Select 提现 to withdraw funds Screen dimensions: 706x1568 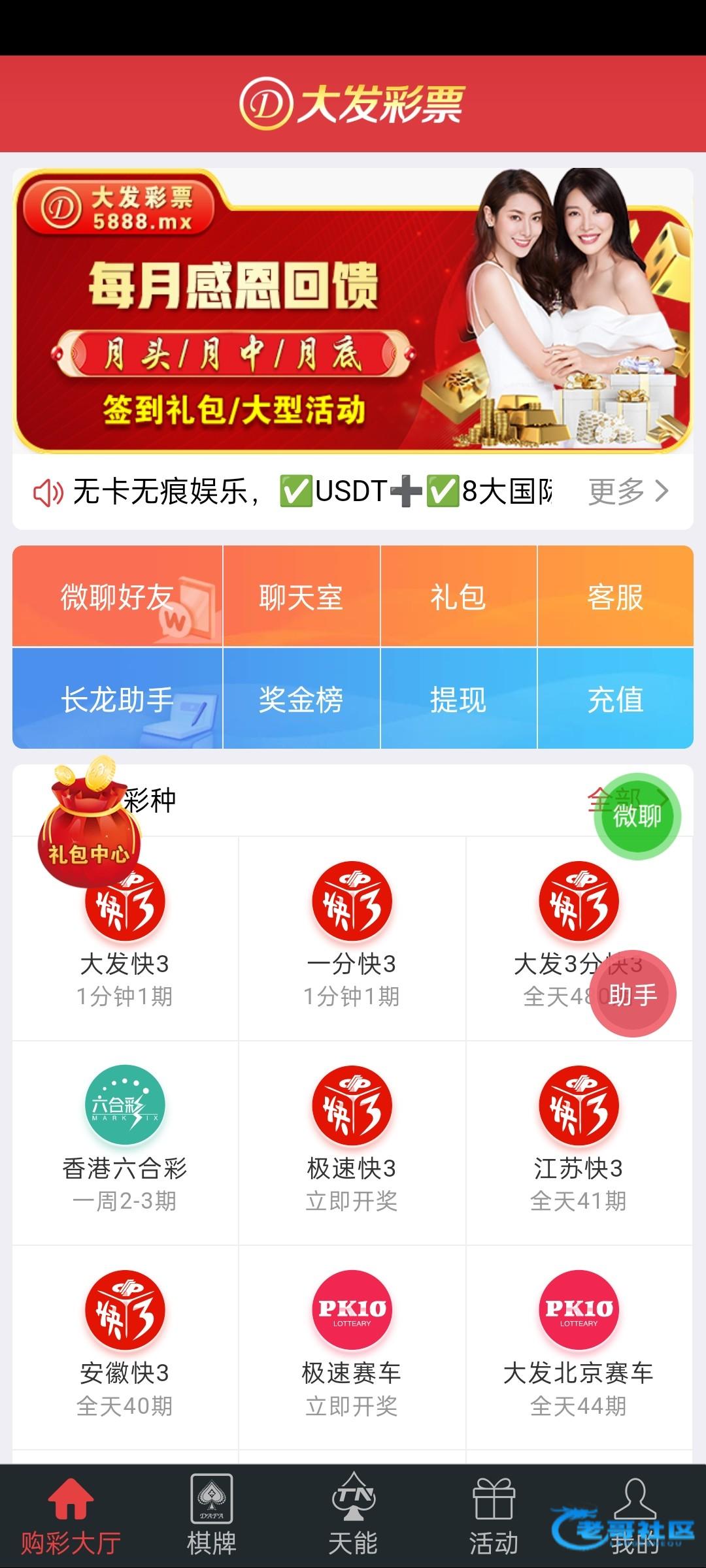[458, 699]
